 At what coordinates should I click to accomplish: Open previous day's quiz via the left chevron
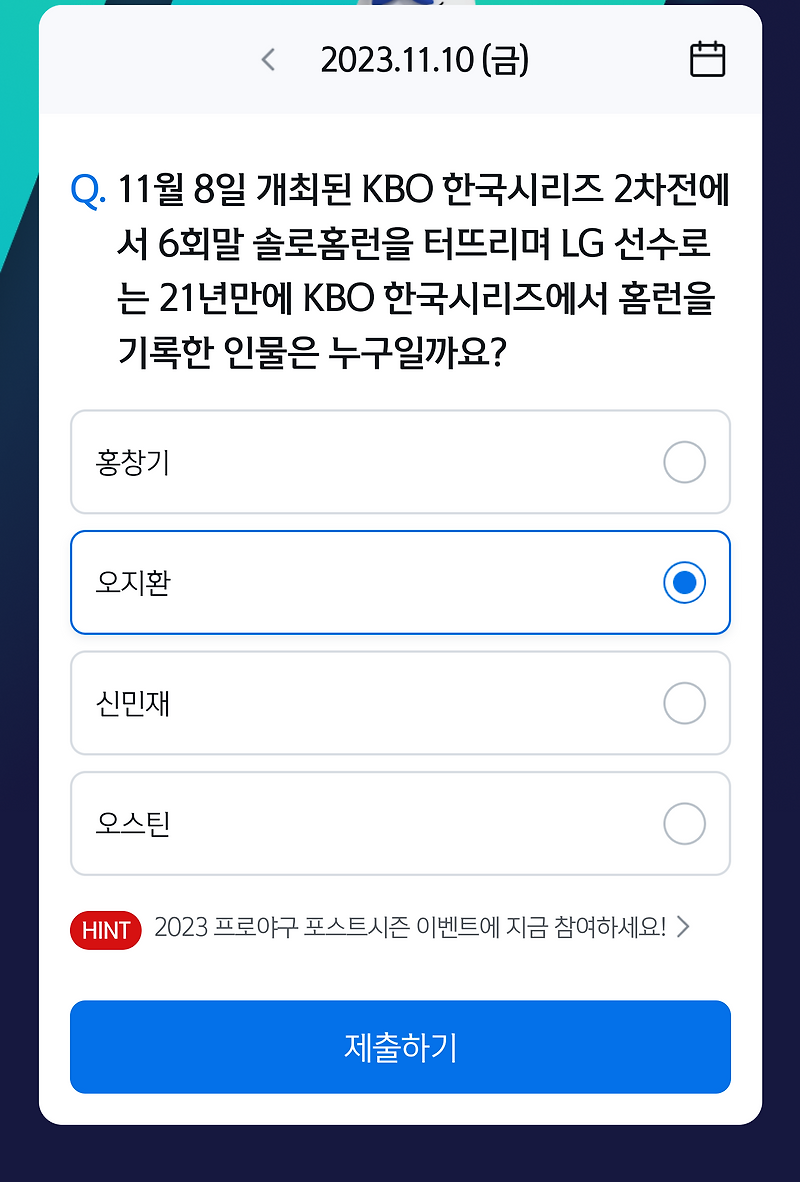point(267,60)
